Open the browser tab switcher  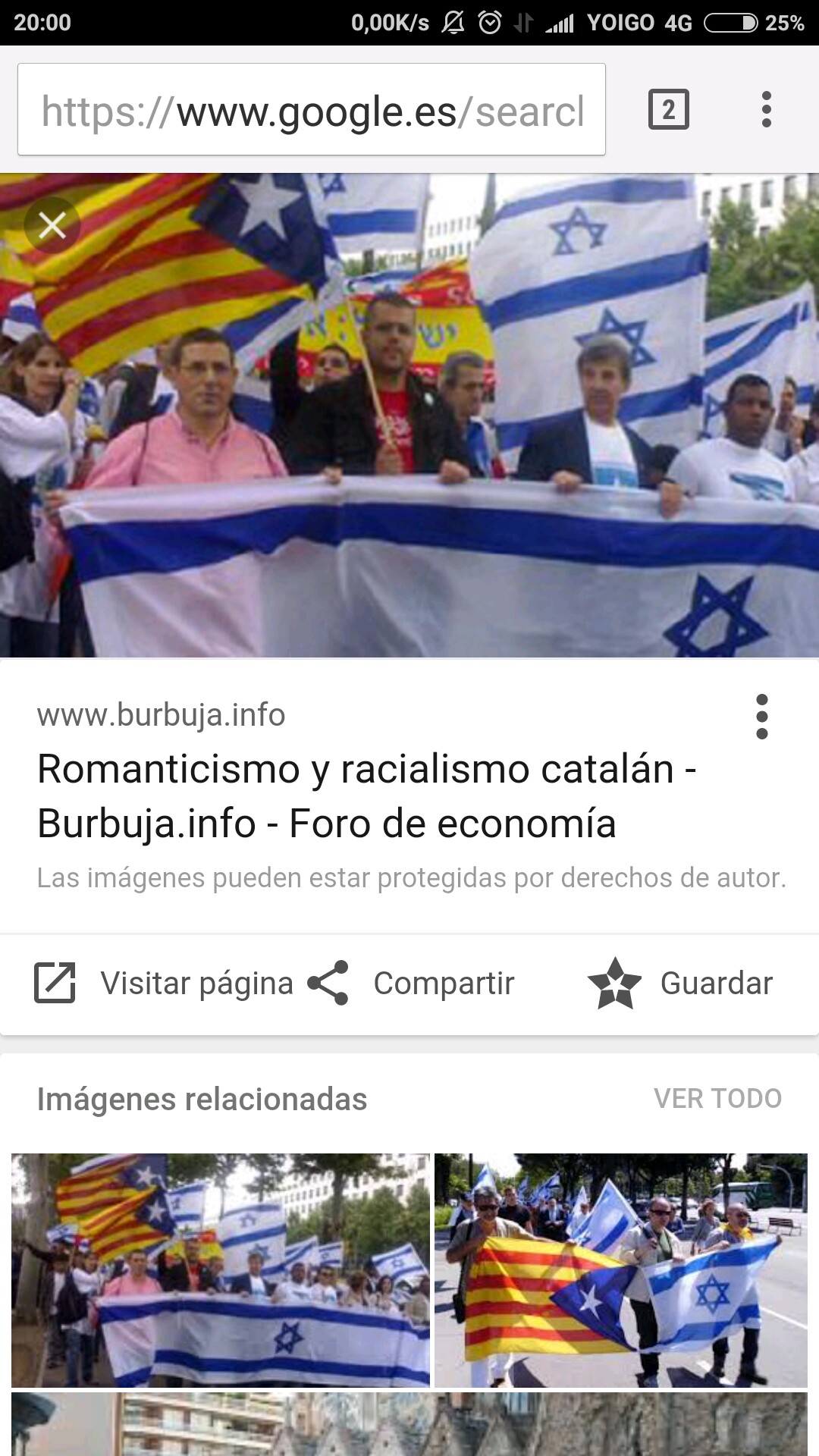[668, 110]
